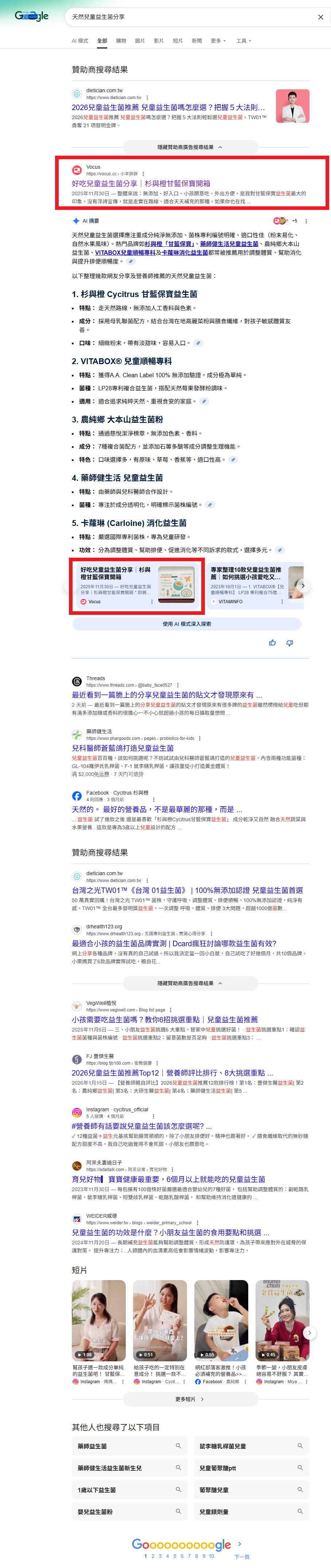
Task: Give the AI summary a thumbs down
Action: point(289,643)
